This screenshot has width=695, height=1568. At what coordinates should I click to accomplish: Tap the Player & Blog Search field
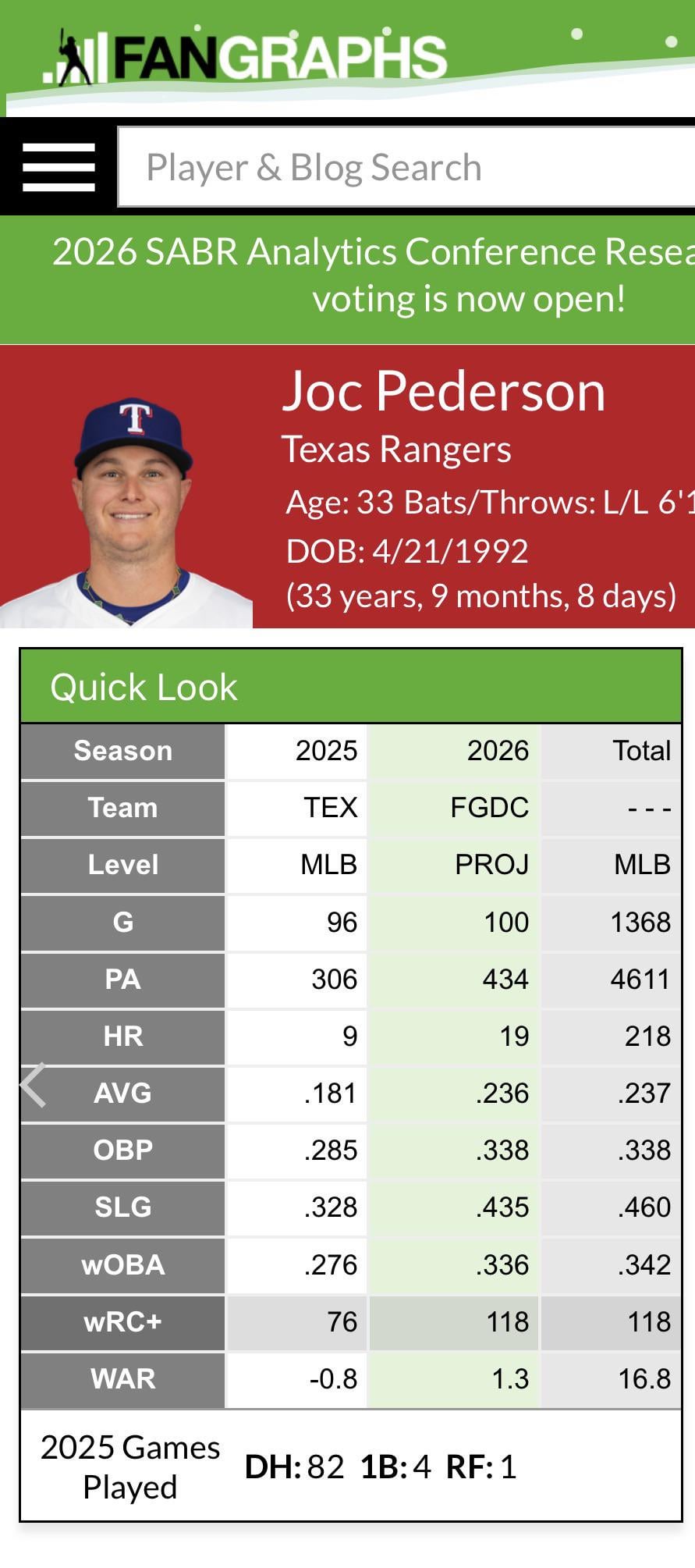(x=406, y=168)
